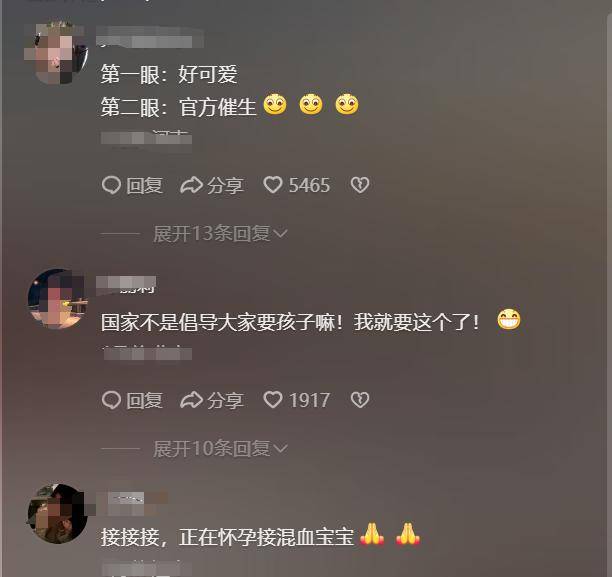The image size is (612, 577).
Task: Reply to the 我就要这个了 comment
Action: click(132, 400)
